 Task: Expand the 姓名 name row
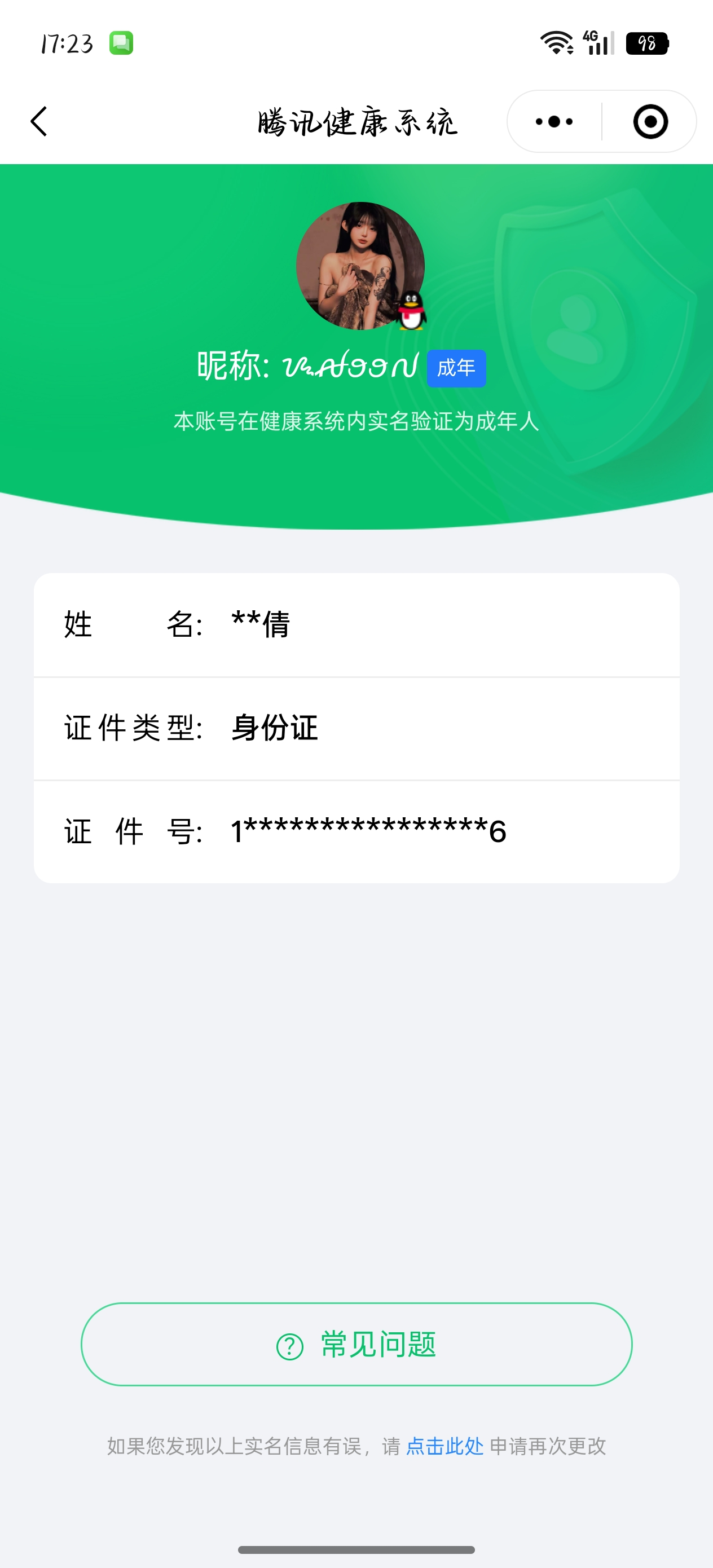[356, 624]
